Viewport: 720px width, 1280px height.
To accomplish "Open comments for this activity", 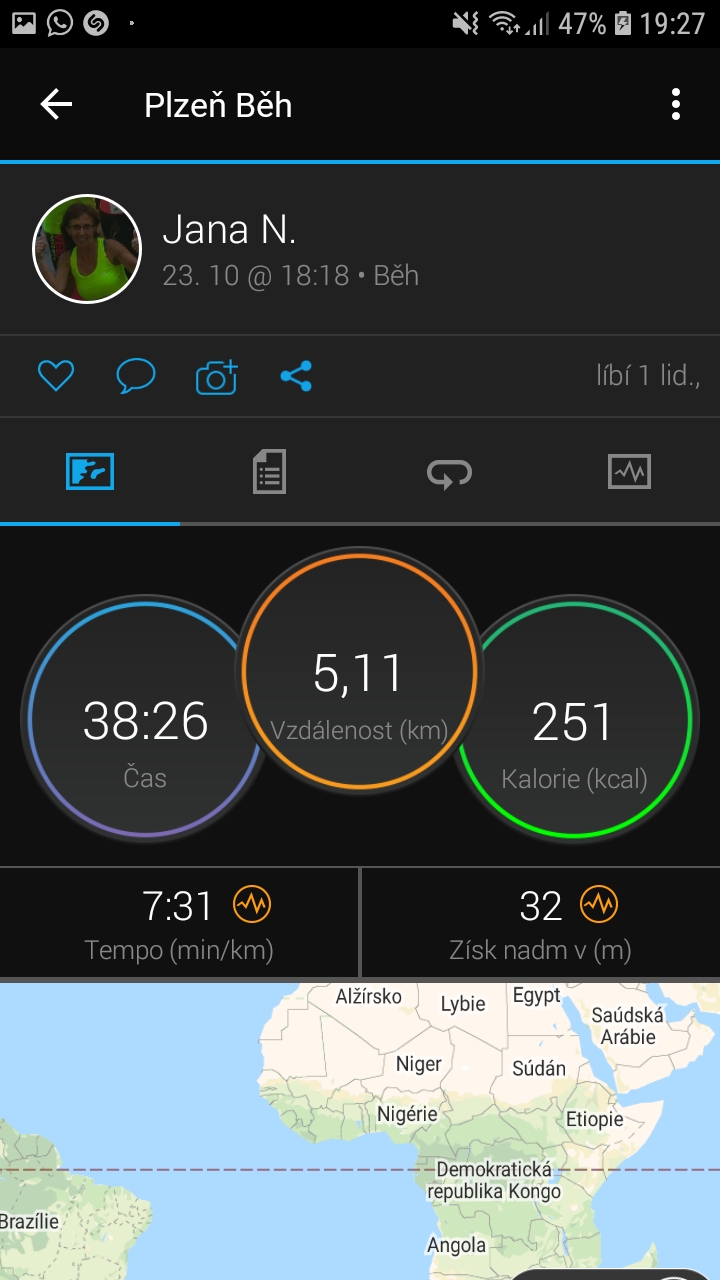I will 136,376.
